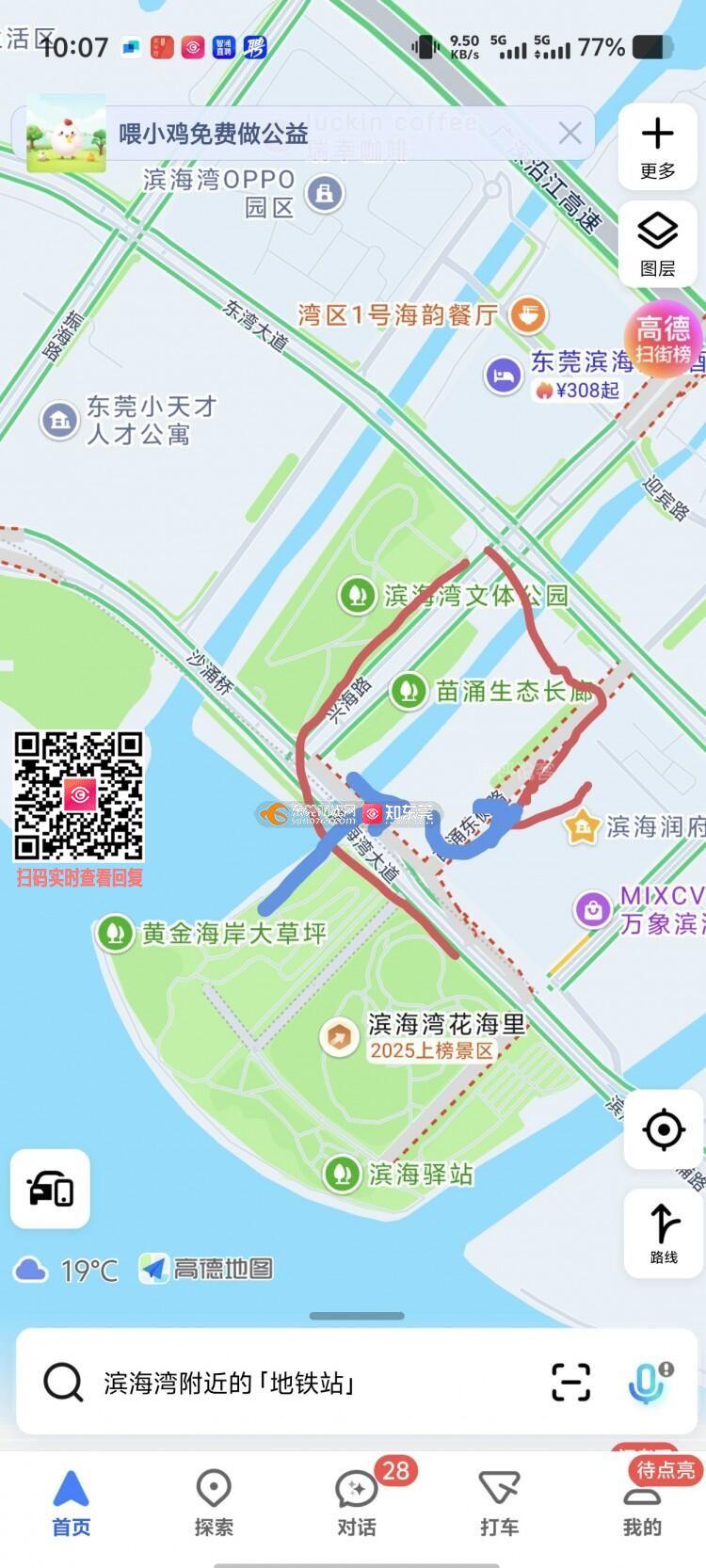
Task: Tap the search box 滨海湾附近的地铁站
Action: pos(282,1383)
